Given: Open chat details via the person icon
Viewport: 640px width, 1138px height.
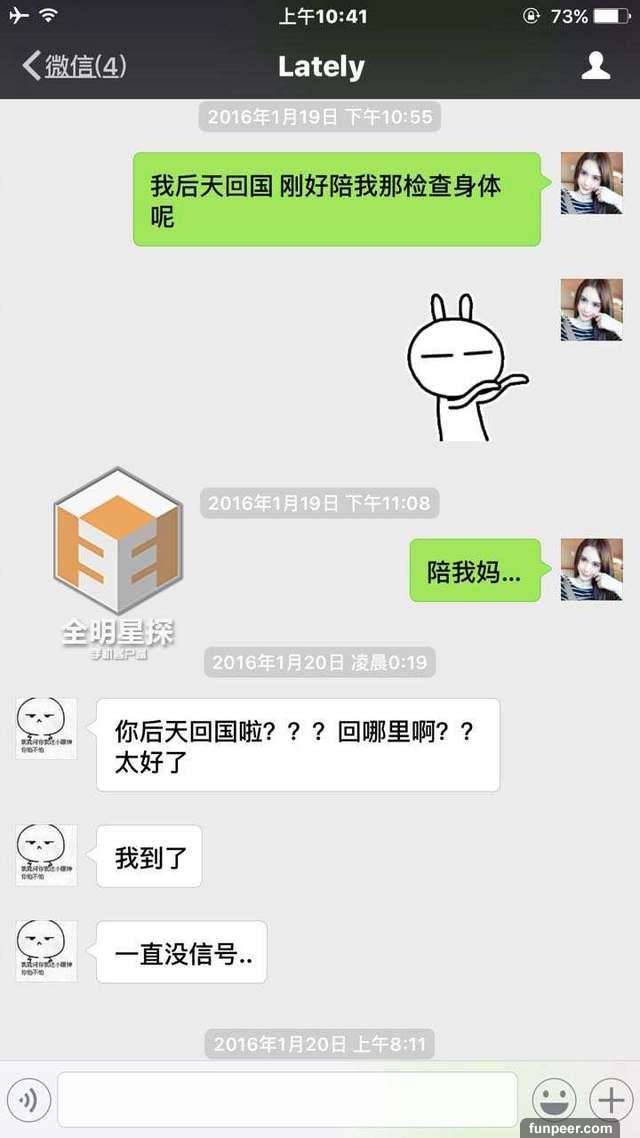Looking at the screenshot, I should (596, 67).
